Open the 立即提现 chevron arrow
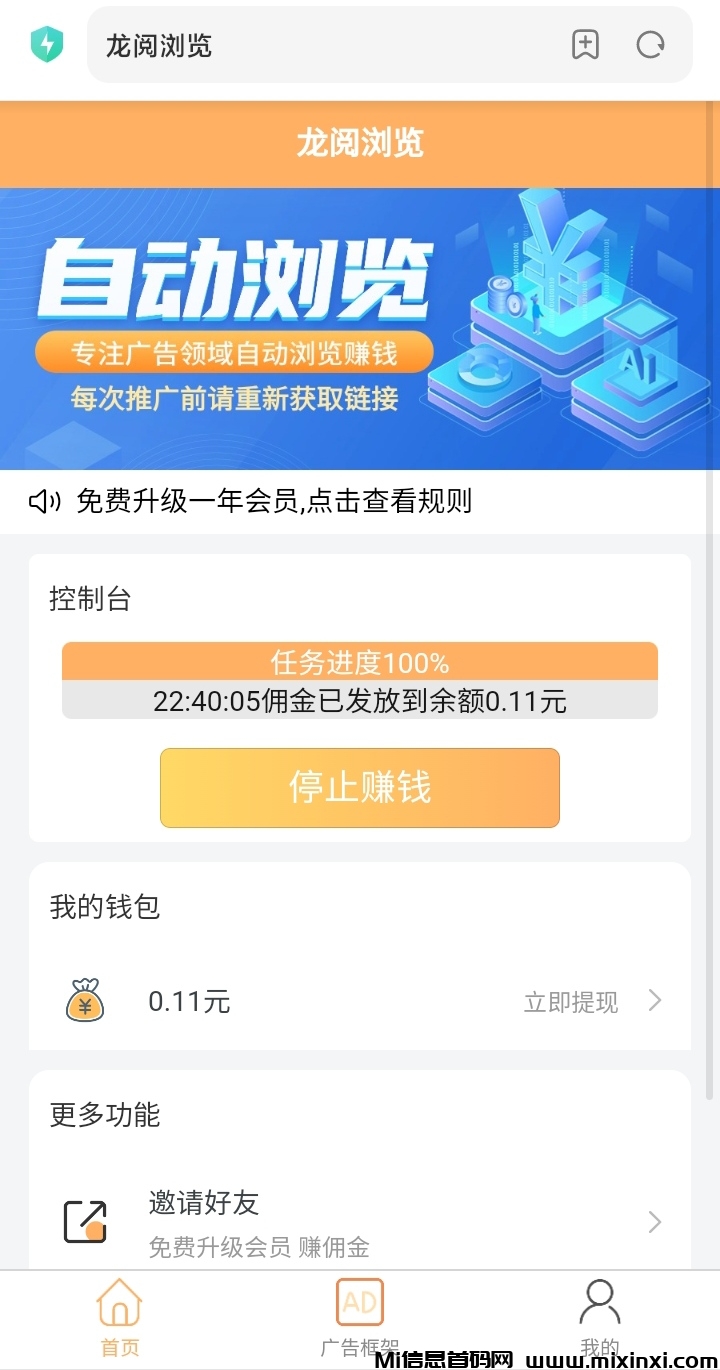The height and width of the screenshot is (1370, 720). click(655, 1000)
